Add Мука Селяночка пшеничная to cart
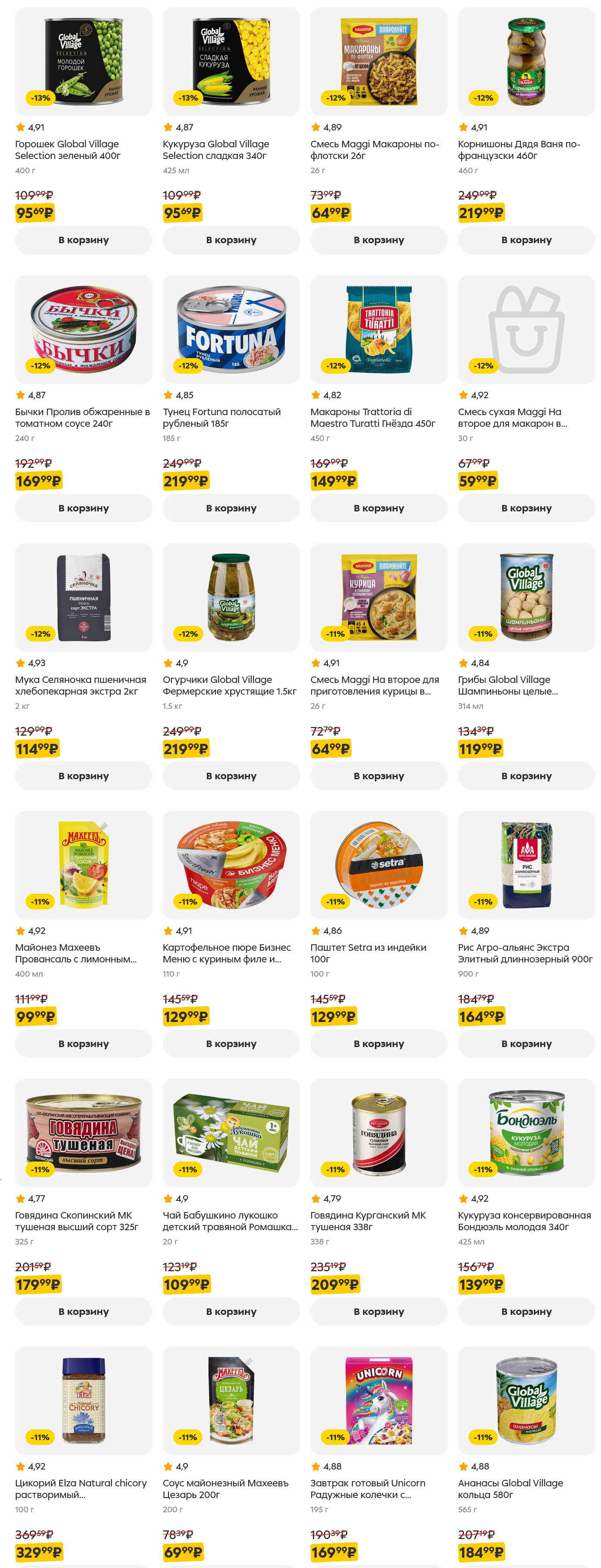 [x=83, y=775]
